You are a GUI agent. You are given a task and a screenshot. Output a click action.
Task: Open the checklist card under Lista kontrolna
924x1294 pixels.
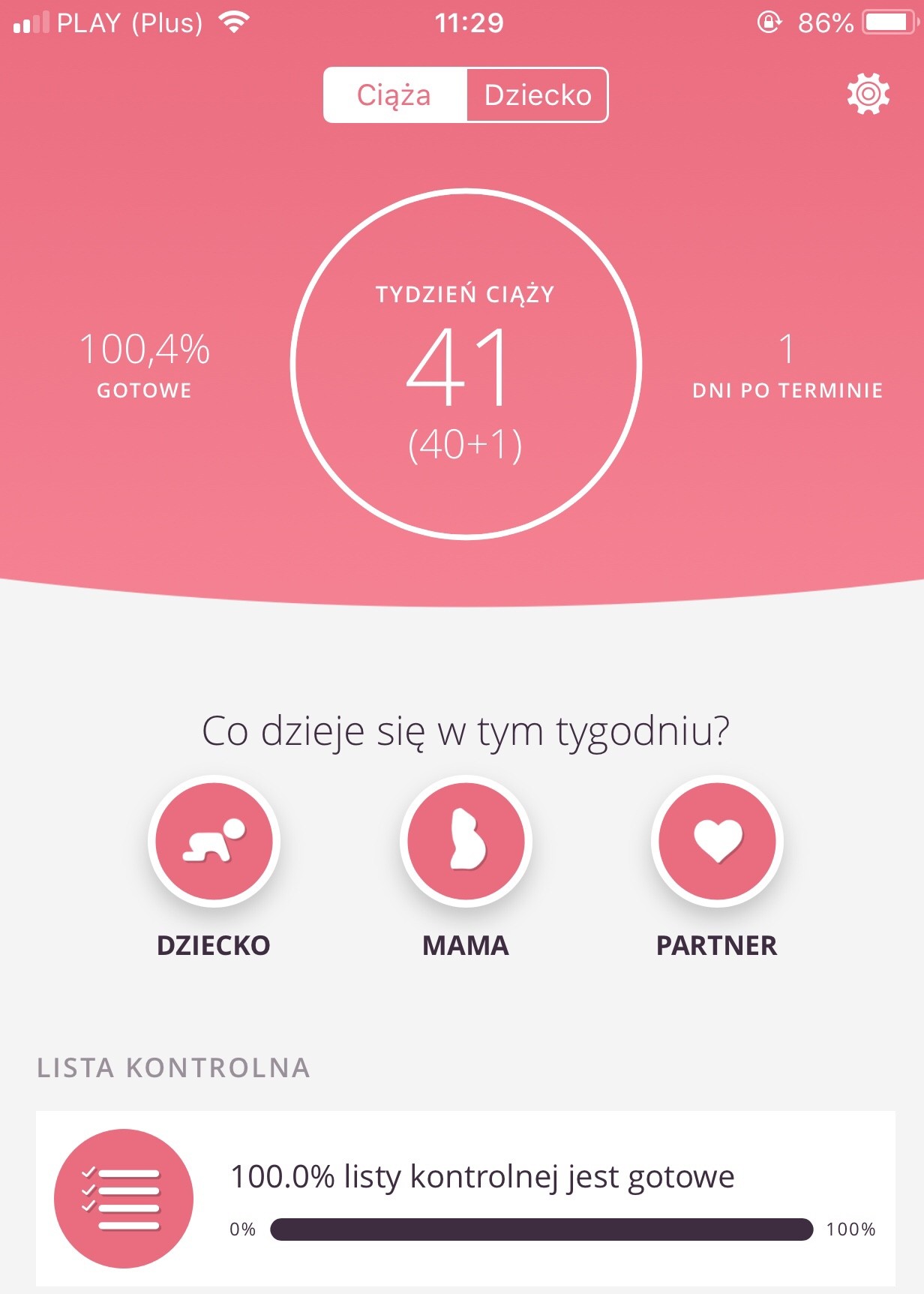(465, 1197)
